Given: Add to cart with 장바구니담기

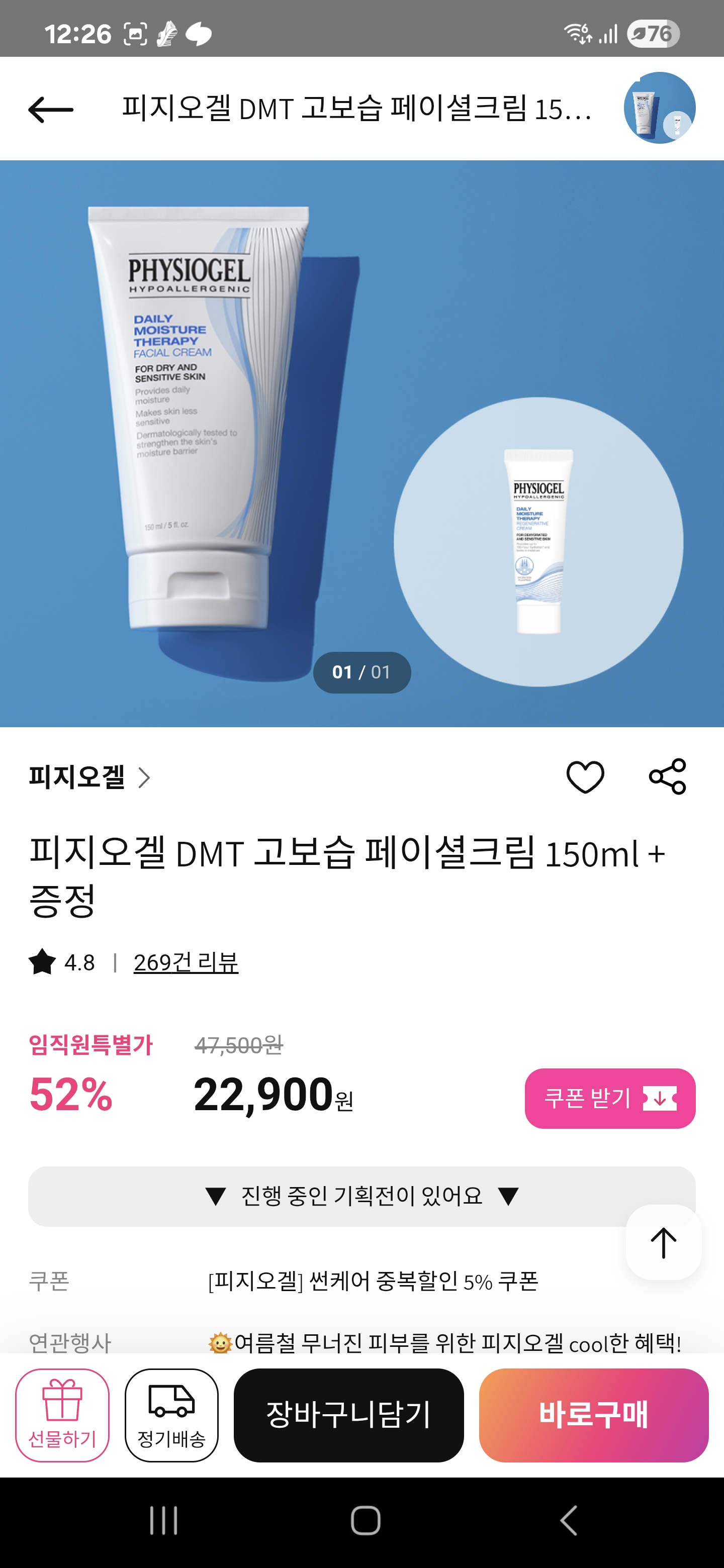Looking at the screenshot, I should (x=348, y=1415).
